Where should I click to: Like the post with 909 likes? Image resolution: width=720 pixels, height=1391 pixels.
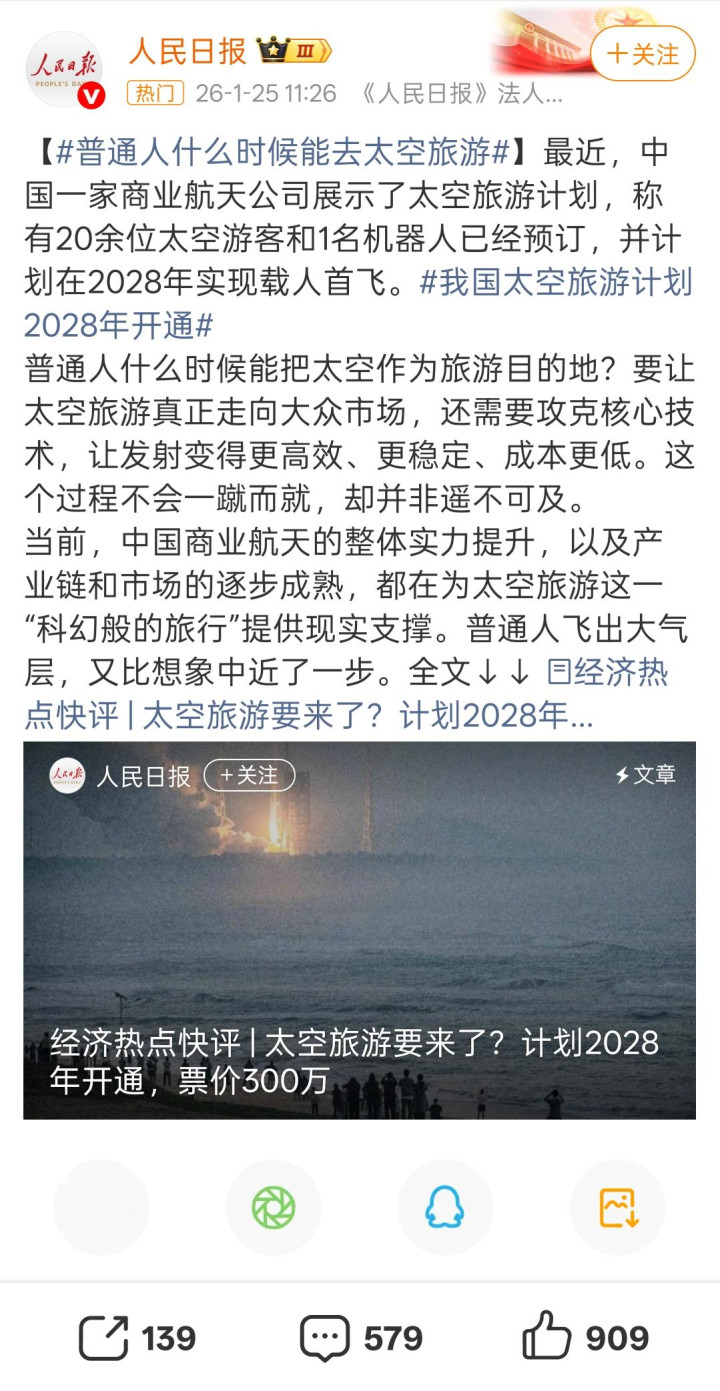tap(585, 1337)
